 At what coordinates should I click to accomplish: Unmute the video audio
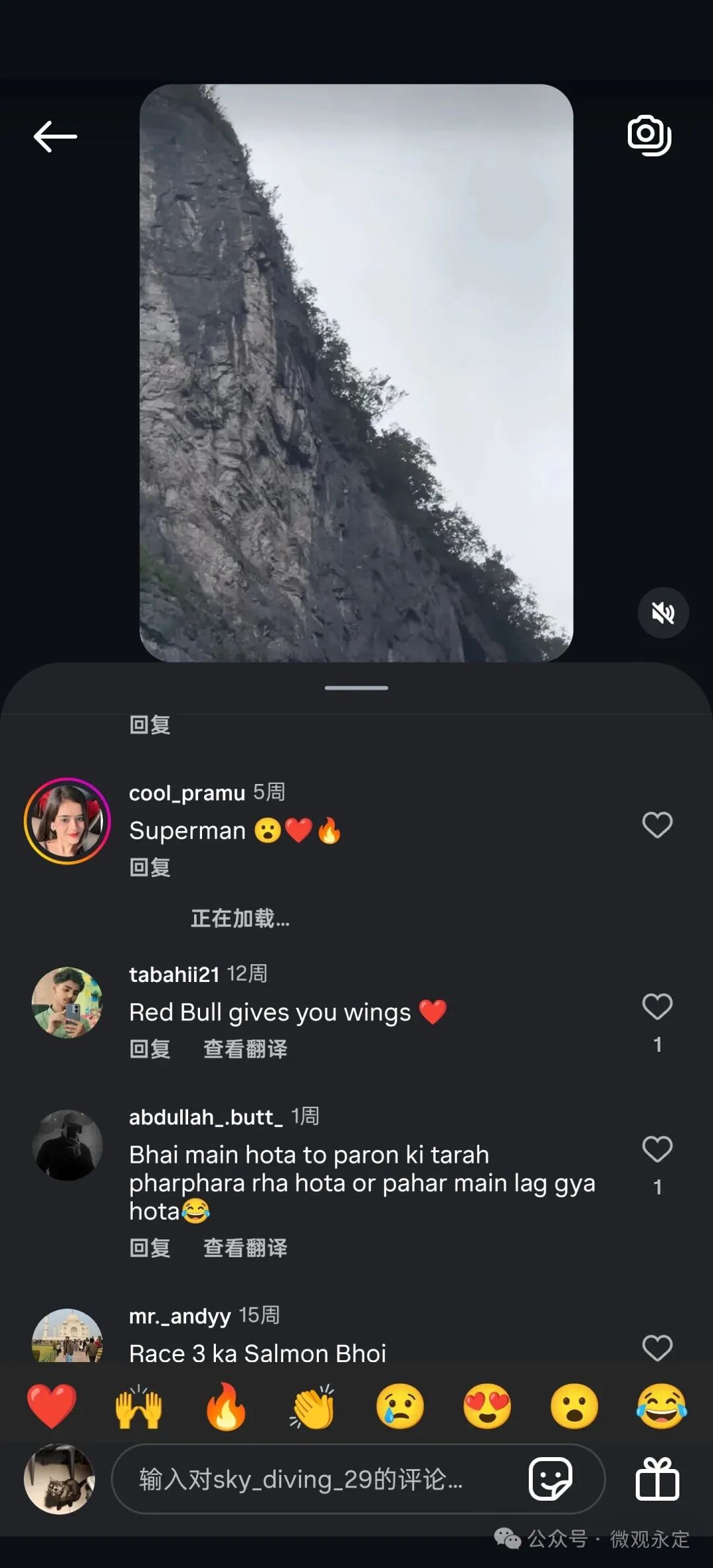pyautogui.click(x=663, y=612)
